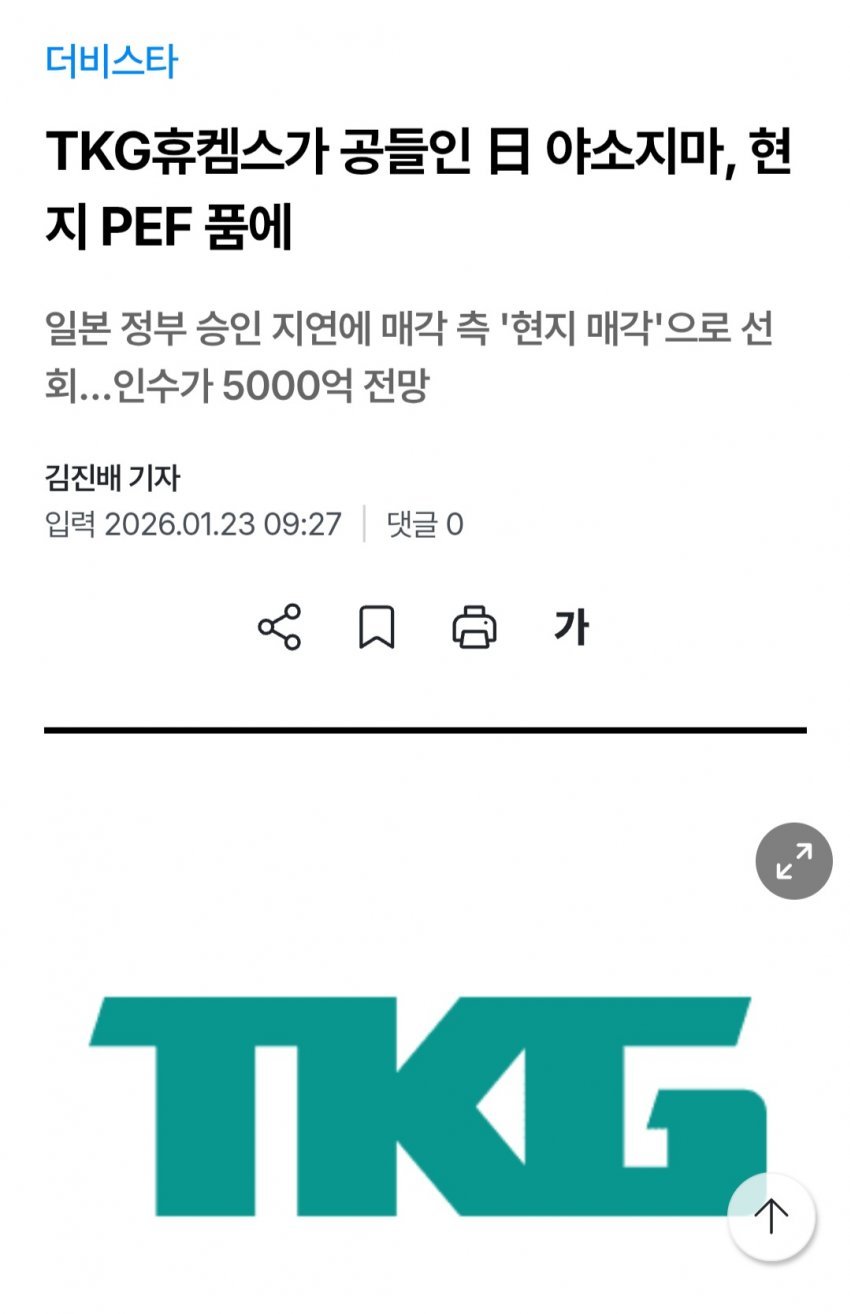Adjust font size with 가 icon
The image size is (850, 1314).
point(571,627)
